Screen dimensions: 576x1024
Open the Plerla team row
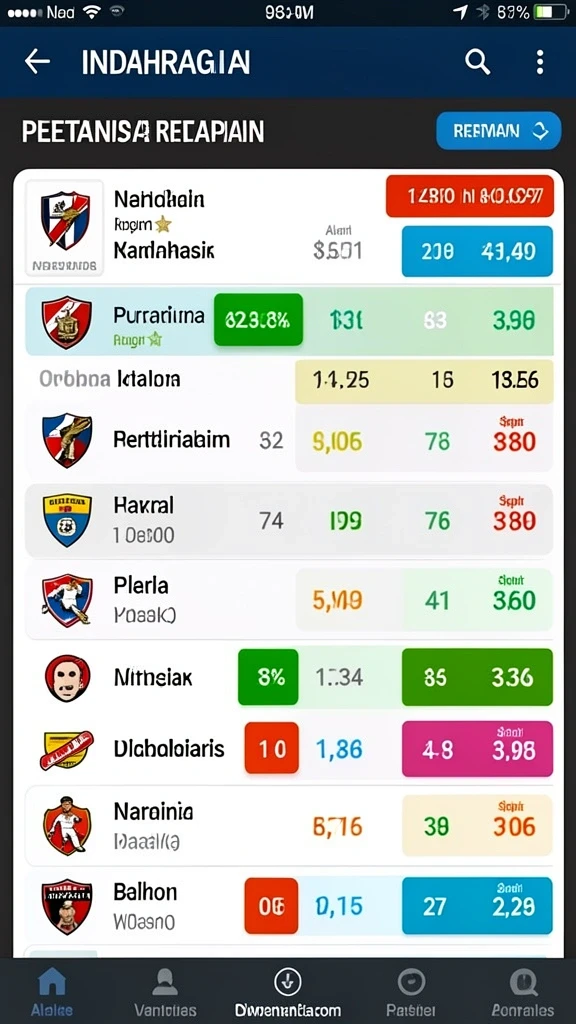click(289, 600)
